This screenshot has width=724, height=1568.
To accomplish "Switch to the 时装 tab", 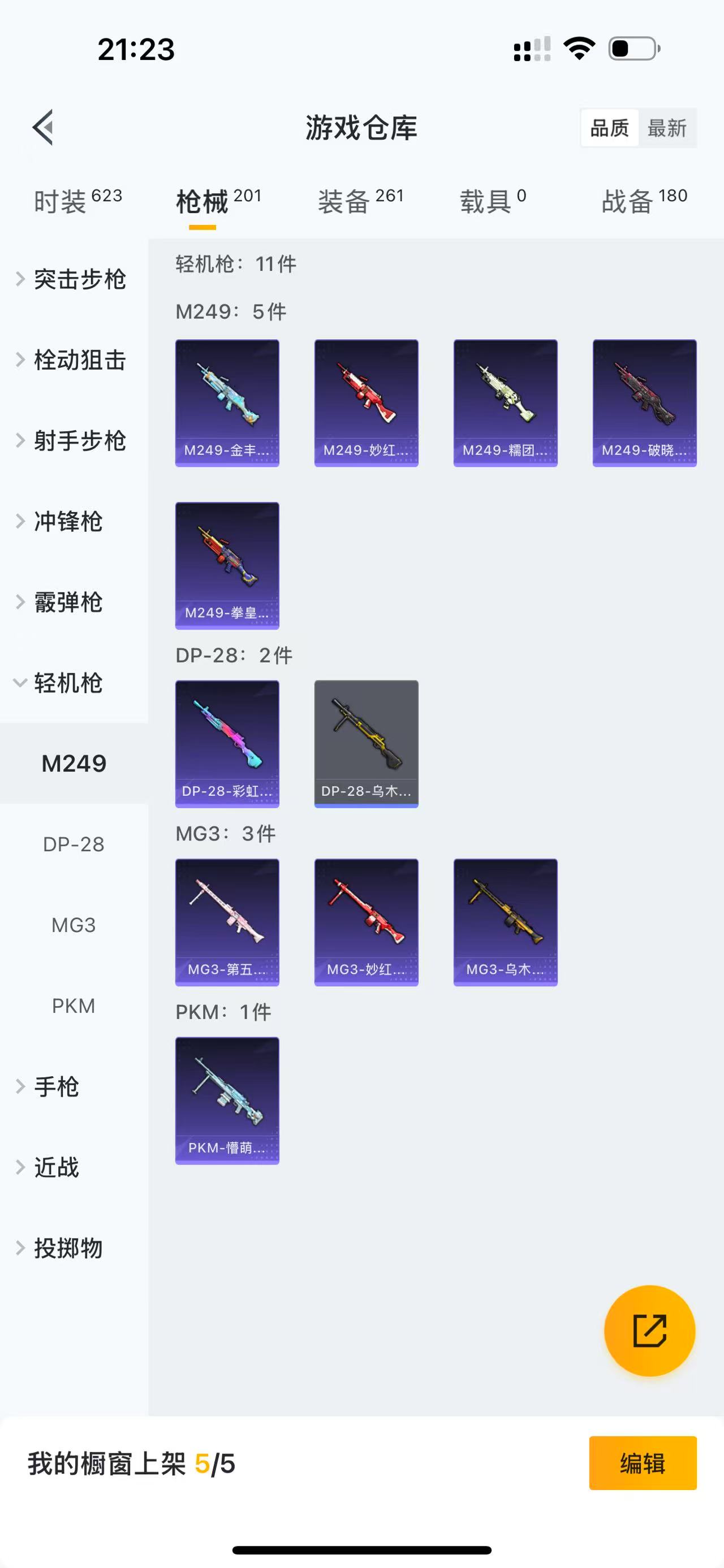I will (x=77, y=201).
